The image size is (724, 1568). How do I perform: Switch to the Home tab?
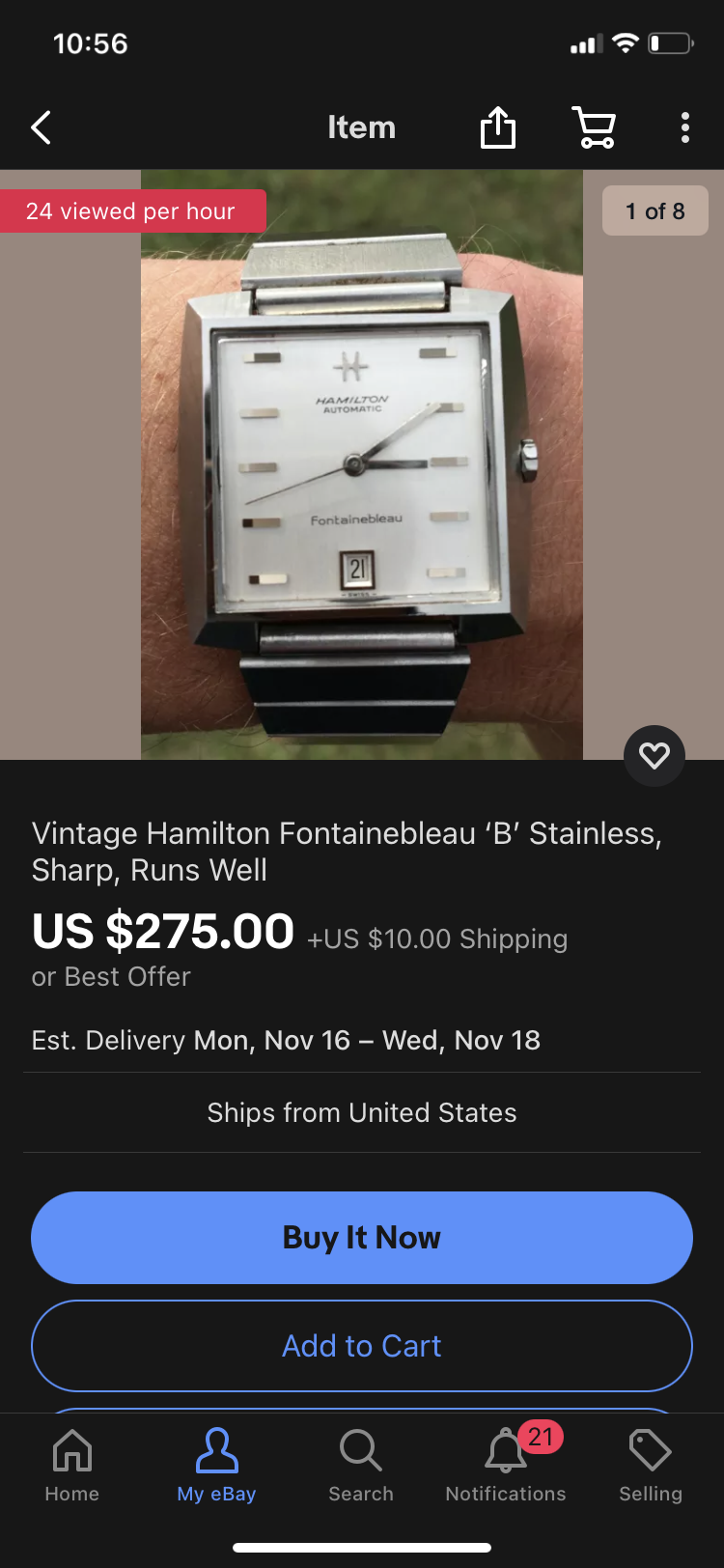(x=72, y=1466)
